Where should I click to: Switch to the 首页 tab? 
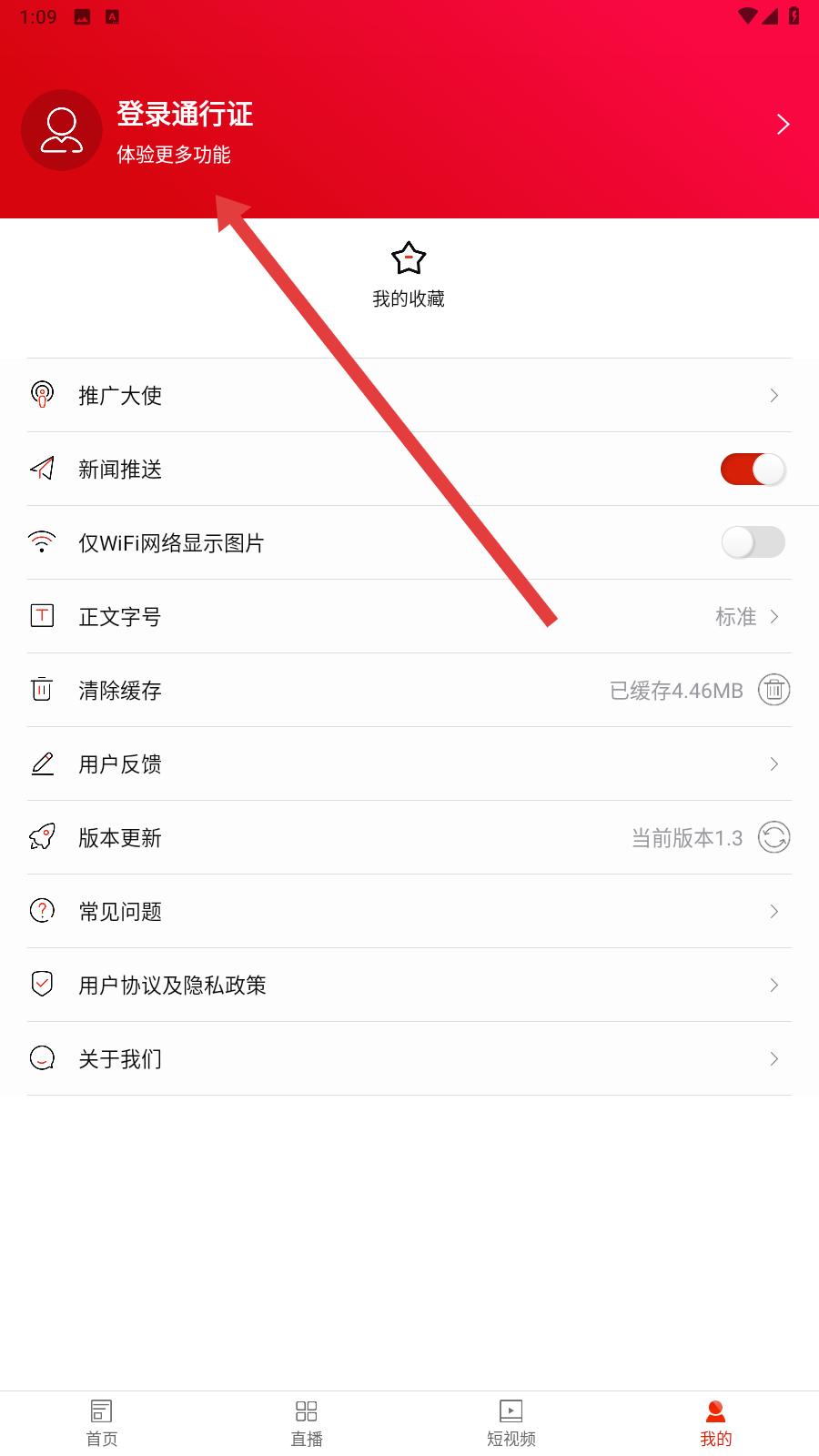(102, 1423)
